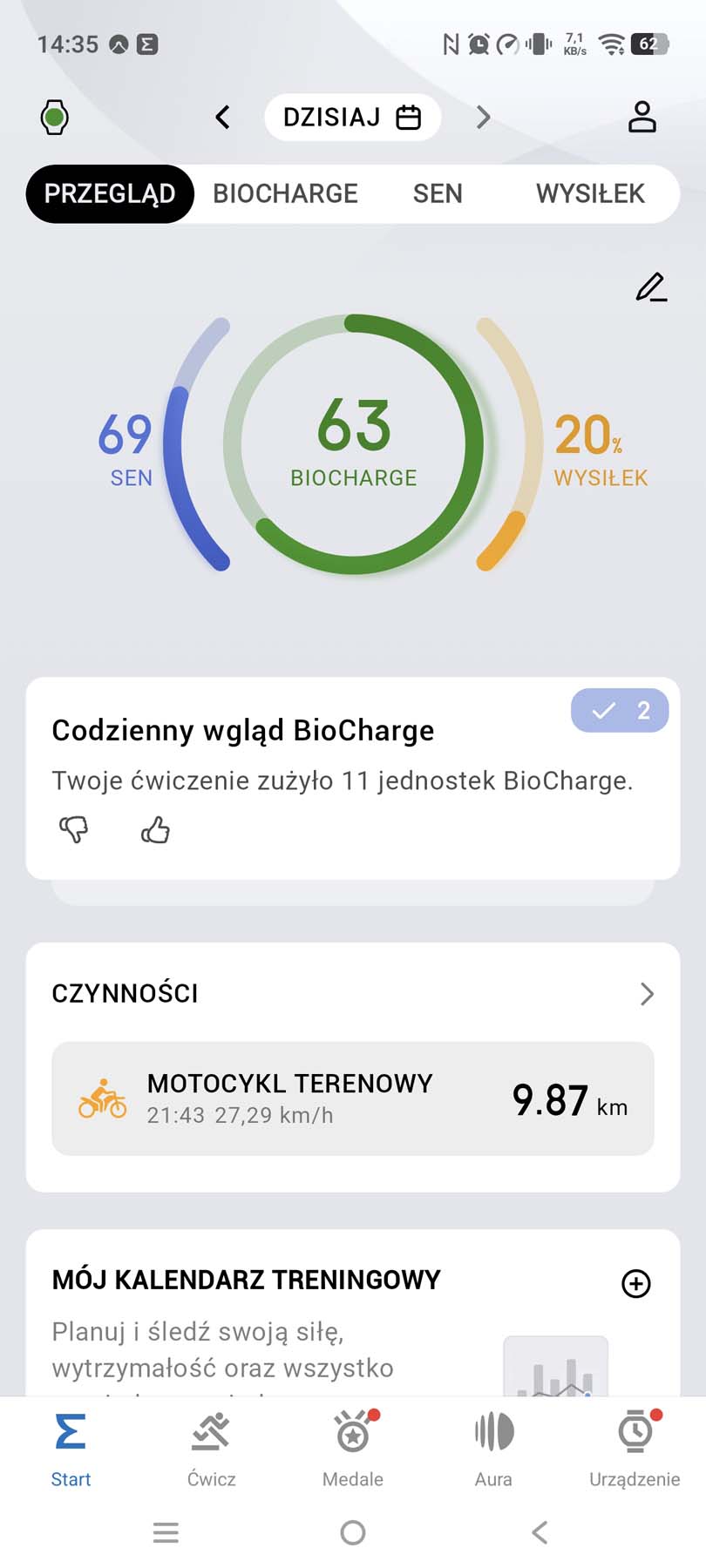Image resolution: width=706 pixels, height=1568 pixels.
Task: Open the Ćwicz section in bottom navigation
Action: point(211,1446)
